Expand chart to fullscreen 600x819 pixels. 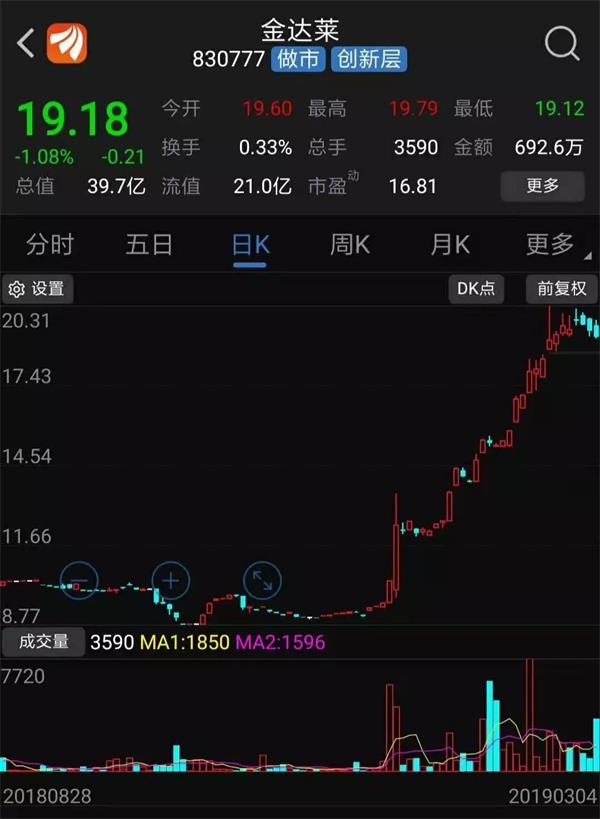(263, 579)
